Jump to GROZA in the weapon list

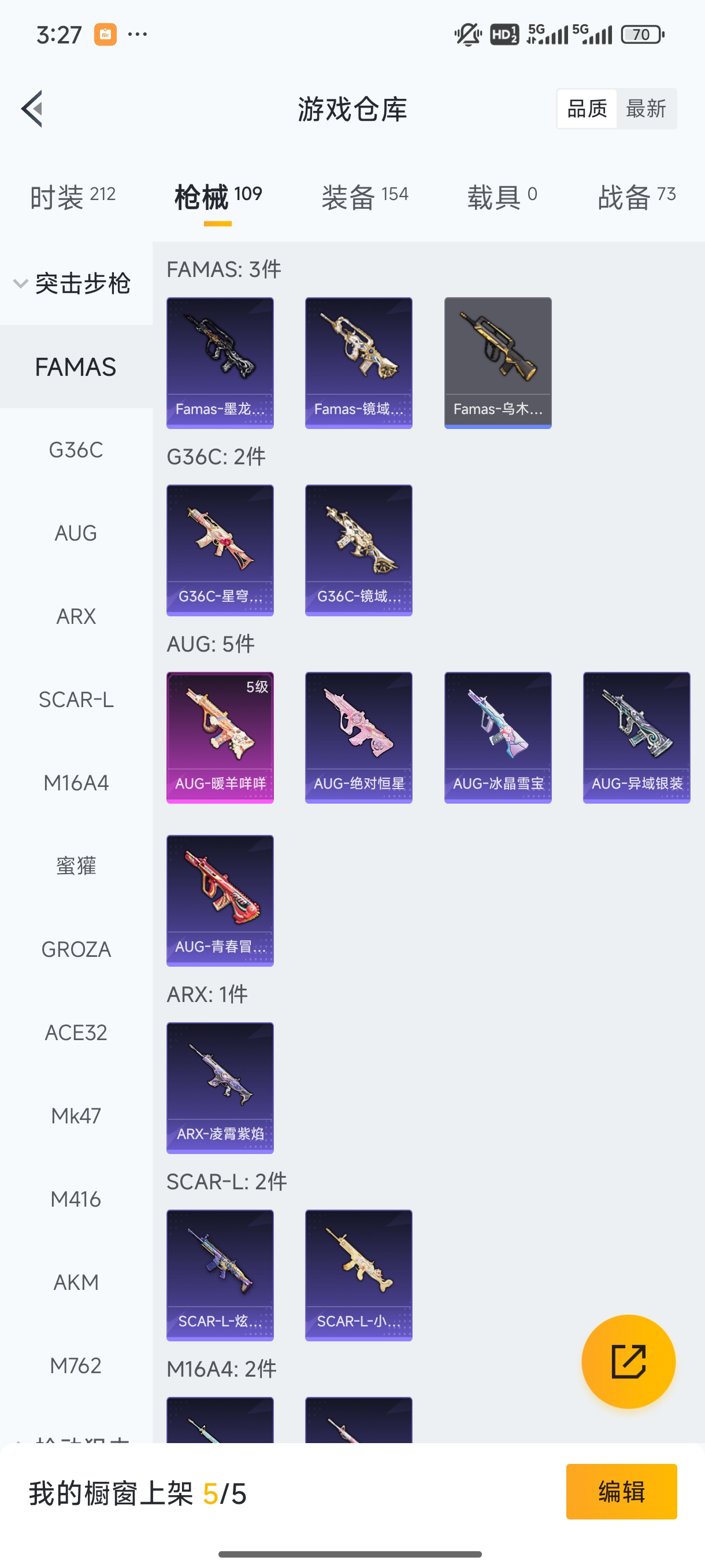(76, 949)
